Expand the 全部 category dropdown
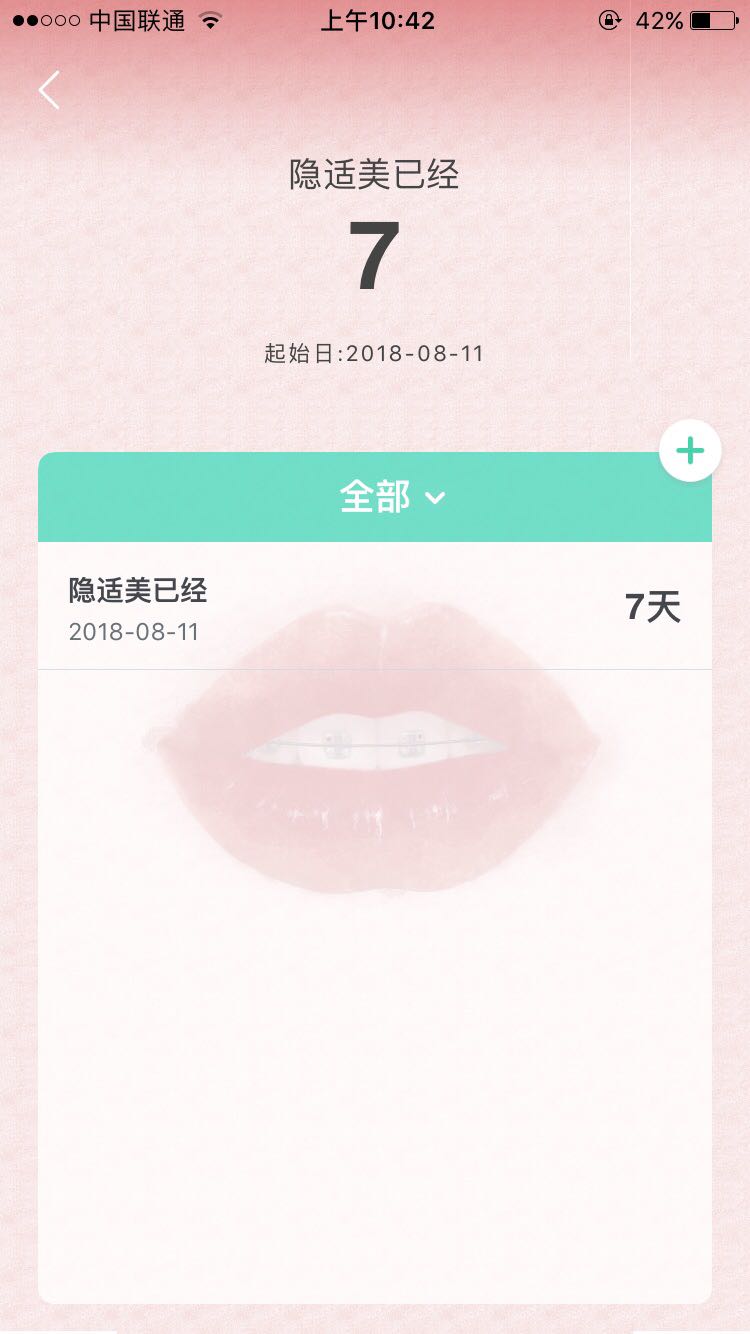 pyautogui.click(x=391, y=497)
